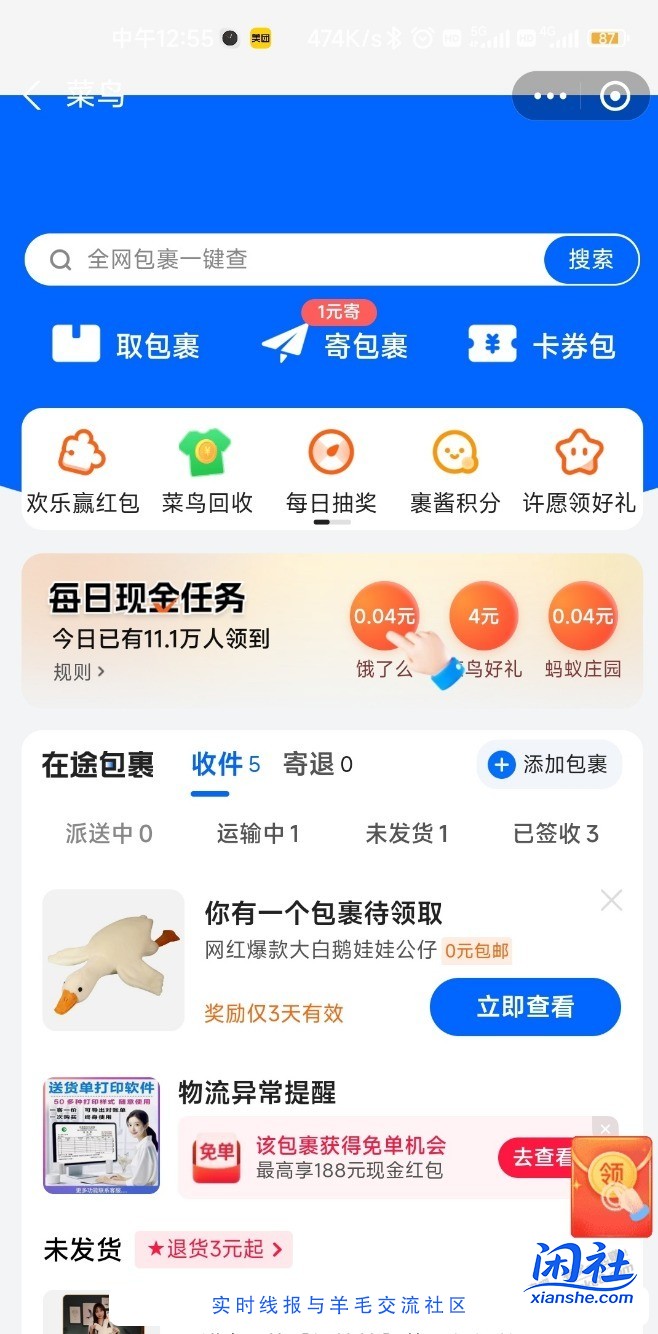
Task: Open 寄包裹 to send a parcel
Action: pyautogui.click(x=335, y=346)
